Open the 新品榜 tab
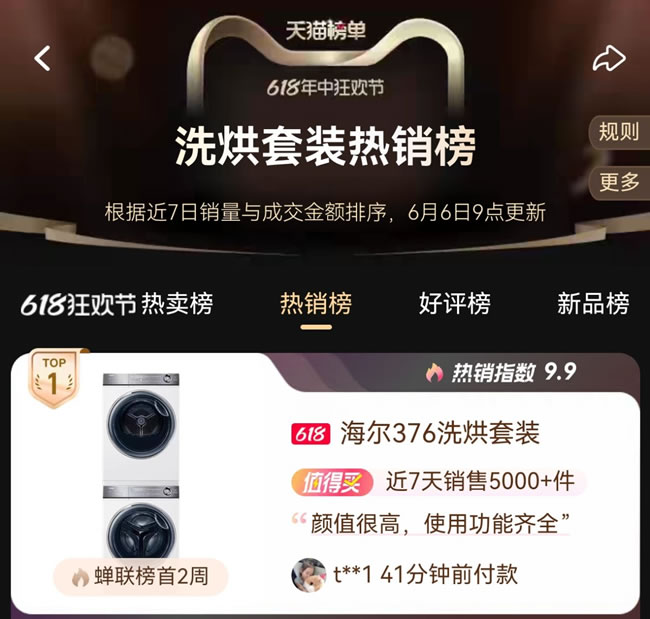The height and width of the screenshot is (619, 650). point(592,304)
